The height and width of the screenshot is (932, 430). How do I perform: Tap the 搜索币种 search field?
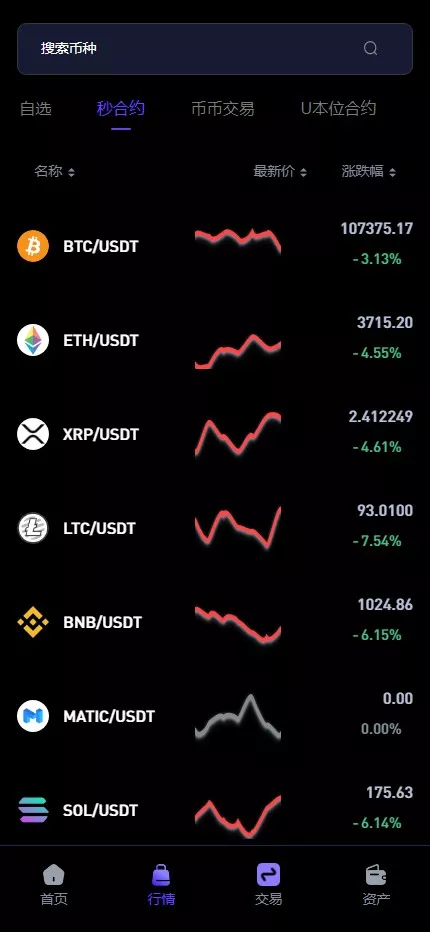(215, 49)
